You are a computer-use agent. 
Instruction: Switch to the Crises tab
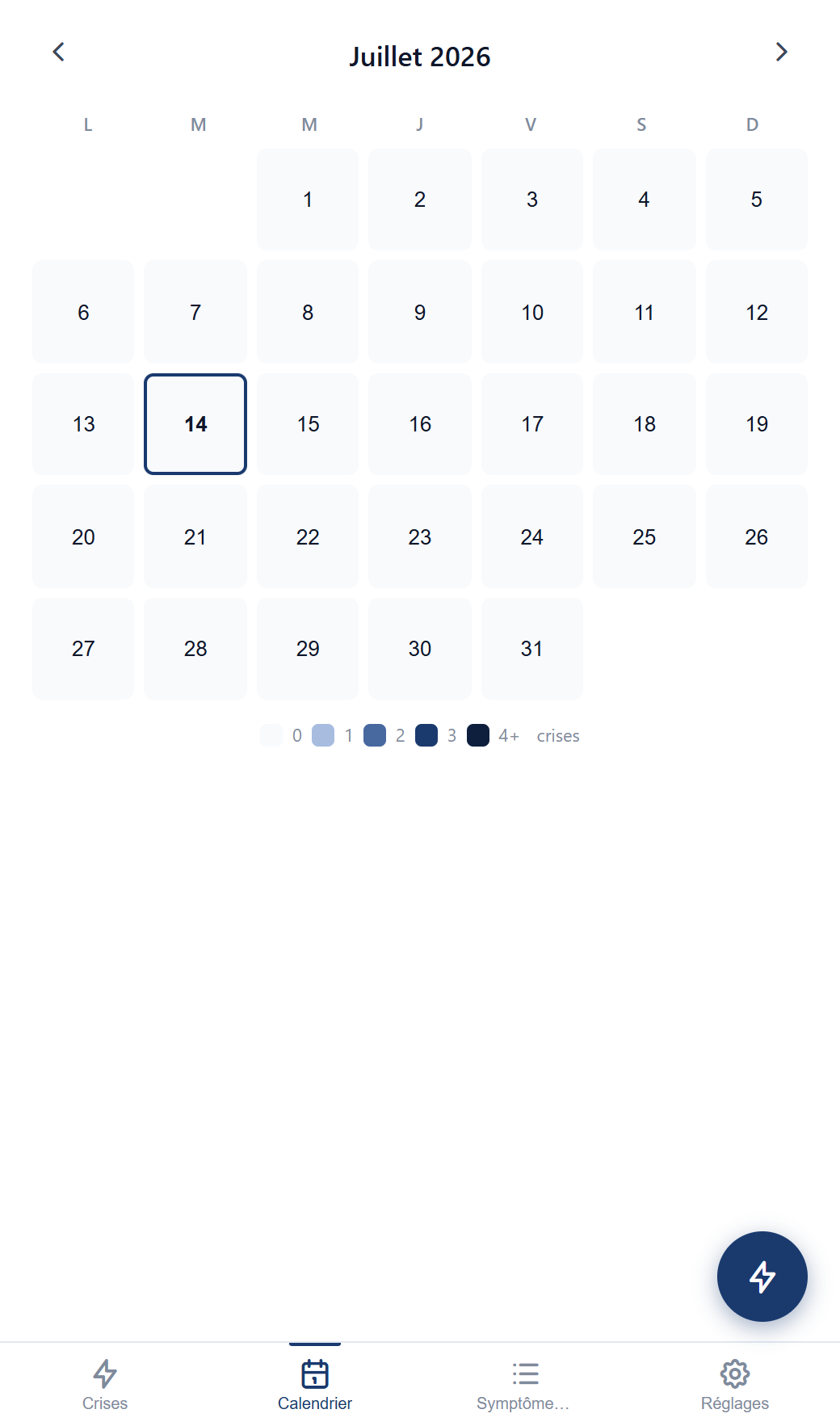point(105,1383)
